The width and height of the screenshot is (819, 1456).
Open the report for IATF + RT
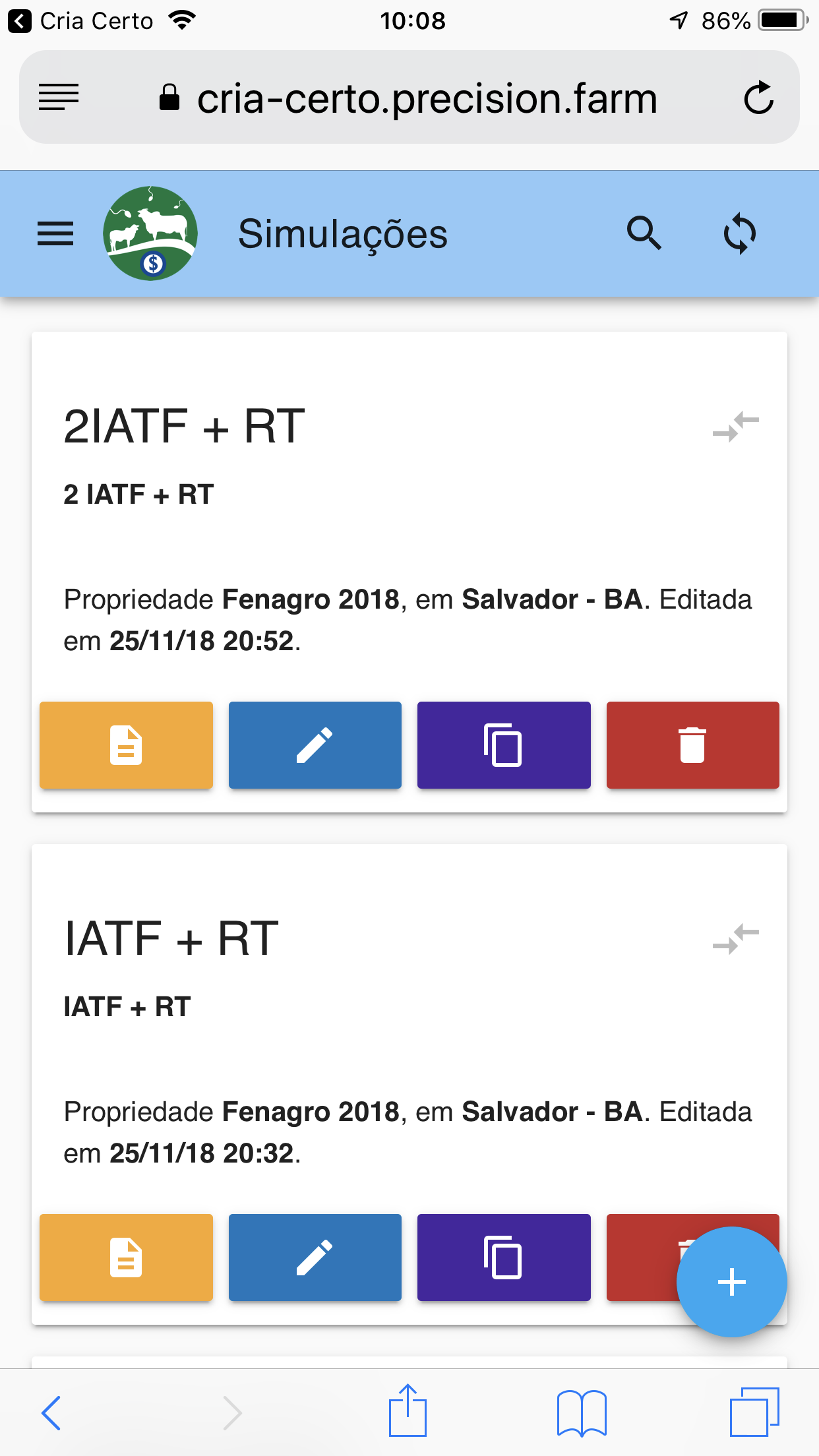click(126, 1258)
